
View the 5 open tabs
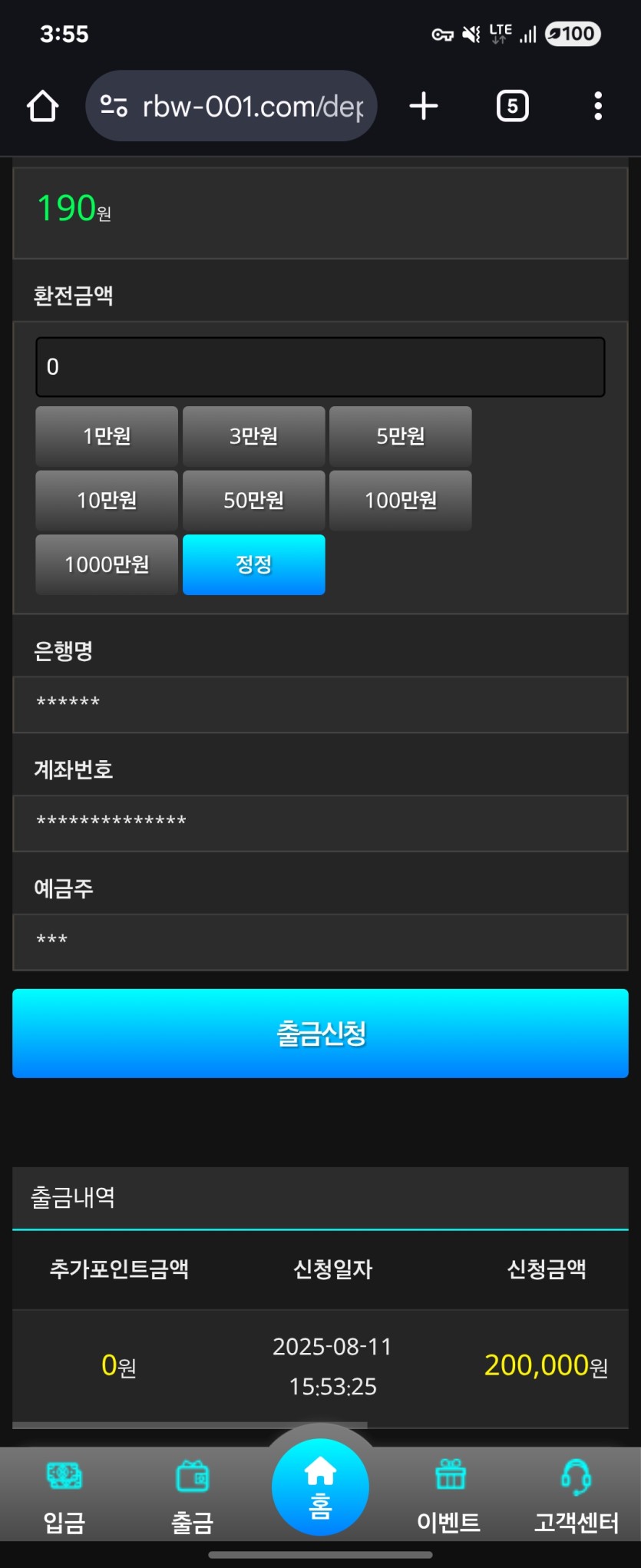(x=512, y=106)
